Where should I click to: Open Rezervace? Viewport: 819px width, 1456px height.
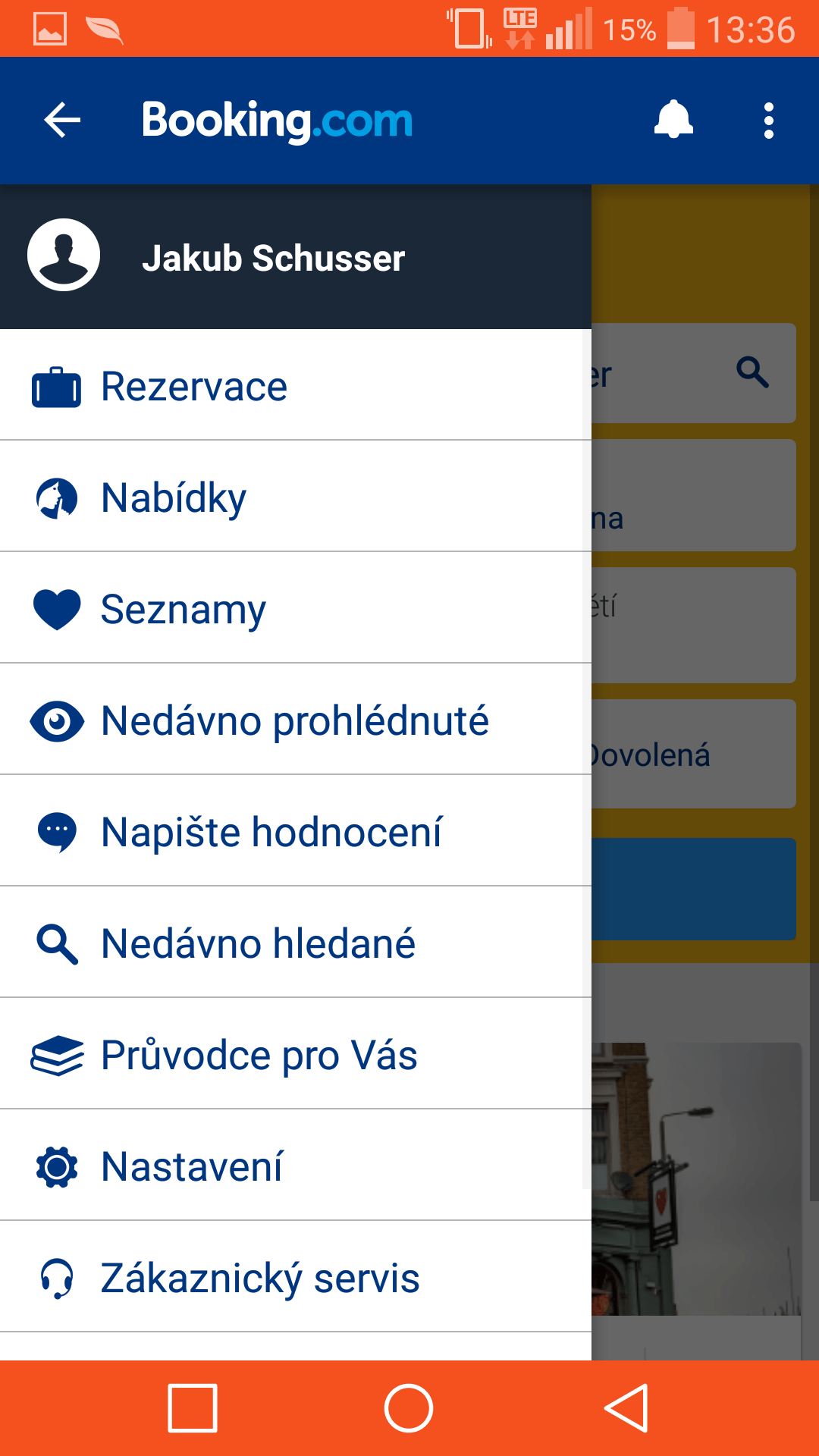click(296, 385)
